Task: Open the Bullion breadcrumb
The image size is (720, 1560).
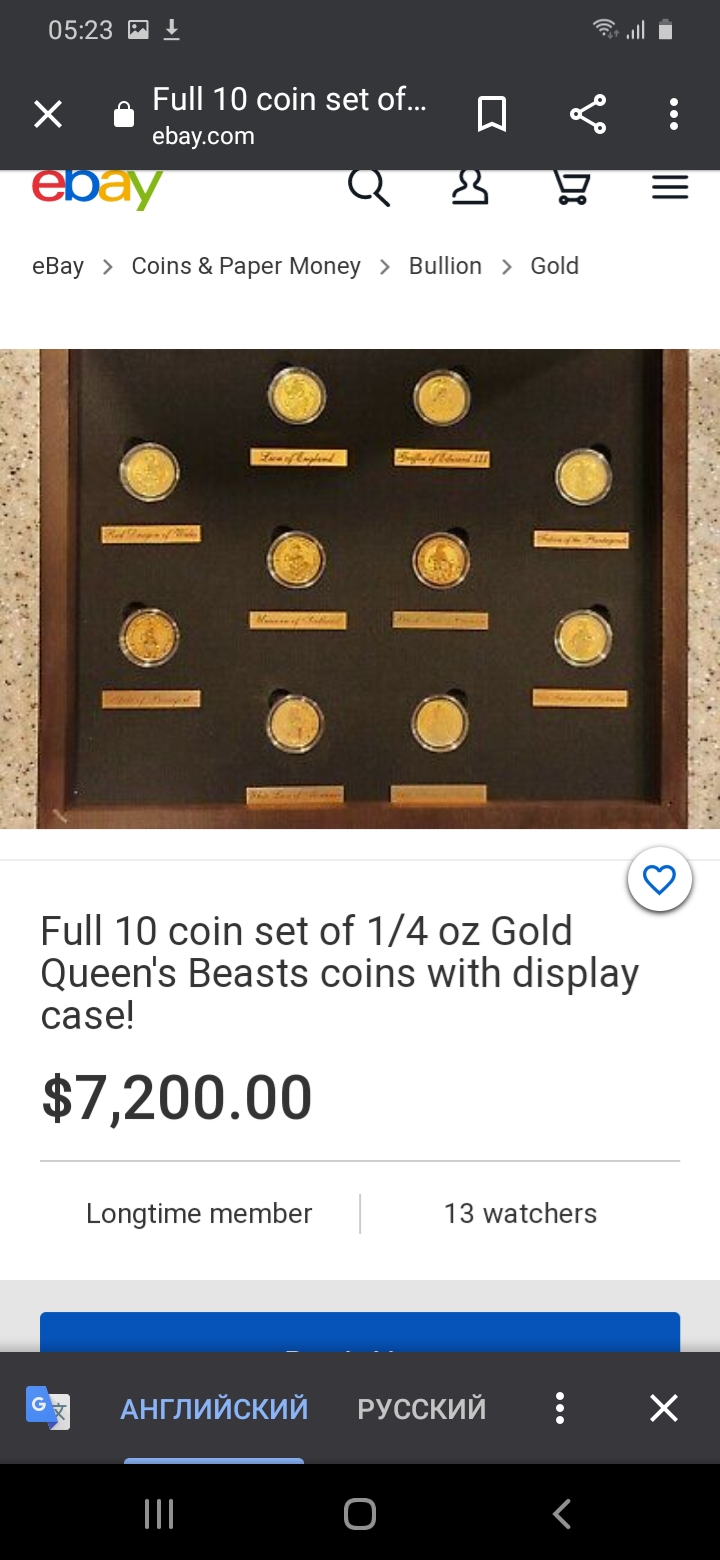Action: (x=445, y=266)
